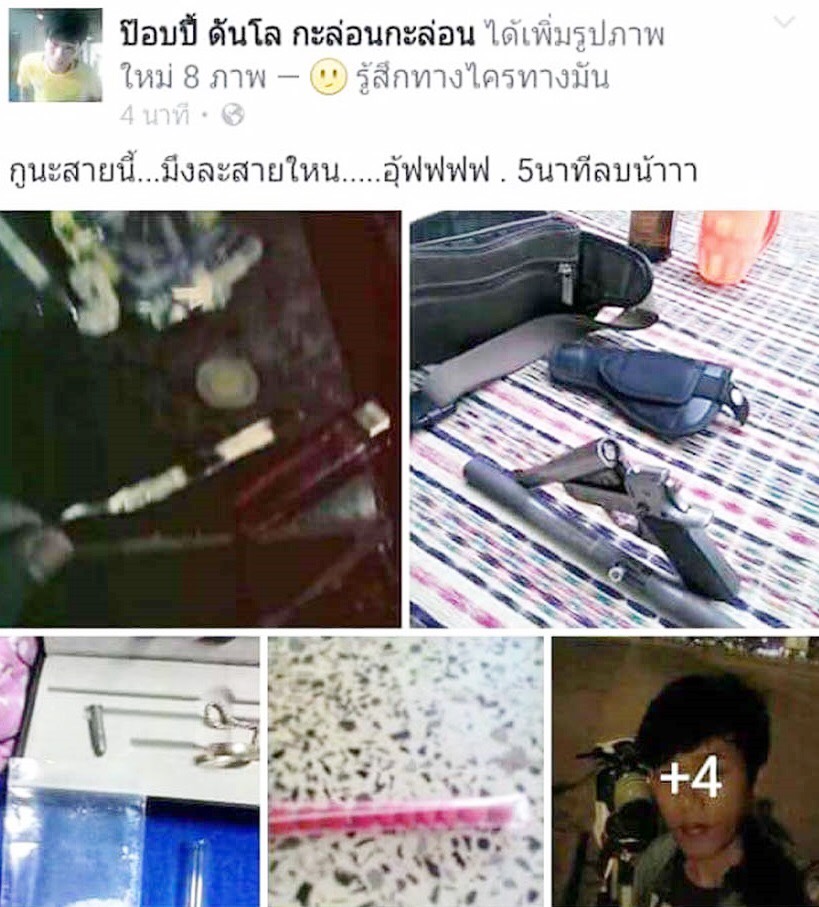Open the photo with blue box
Viewport: 819px width, 907px height.
pyautogui.click(x=130, y=771)
